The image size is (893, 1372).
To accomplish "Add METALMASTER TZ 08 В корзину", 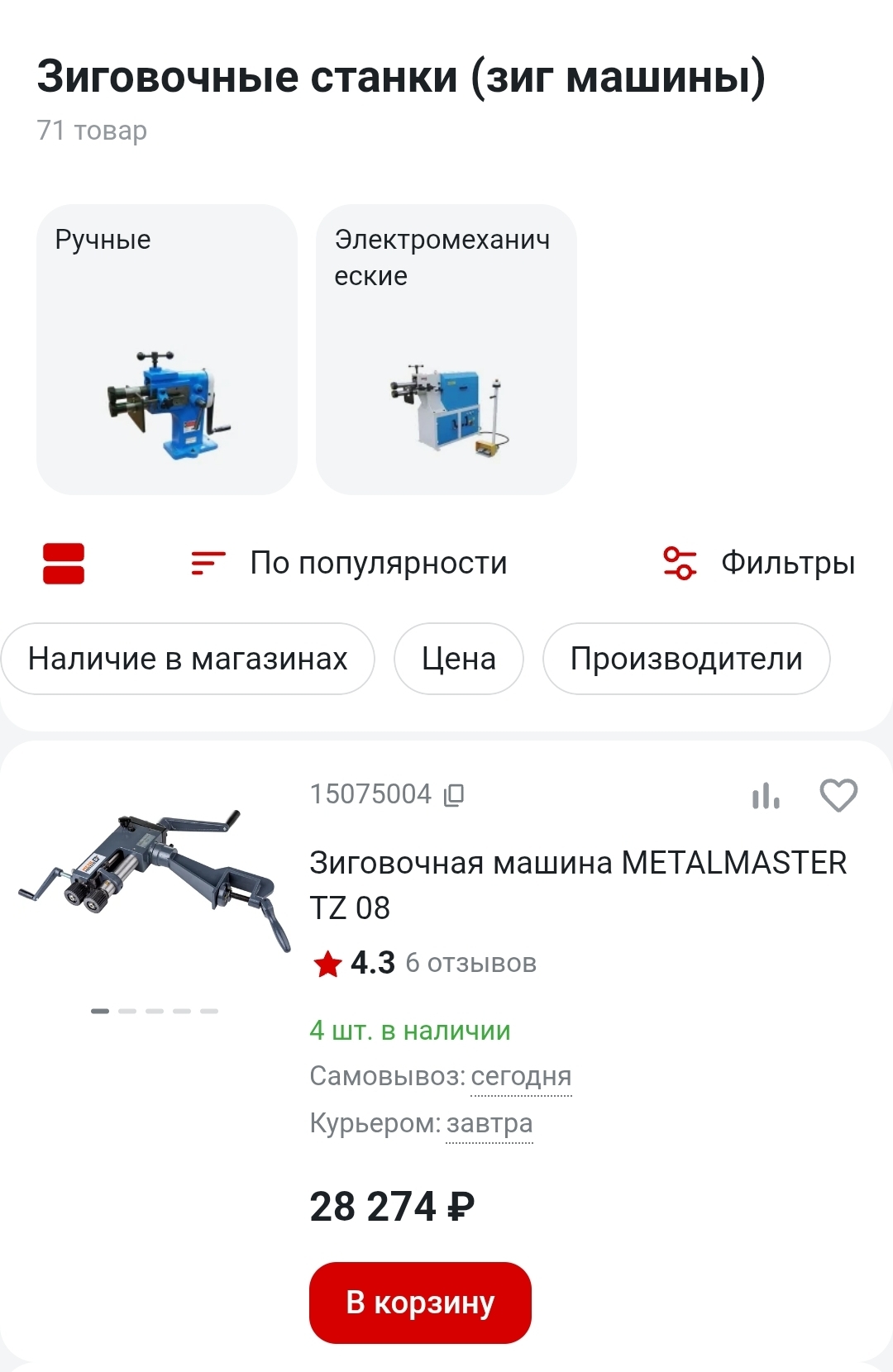I will pyautogui.click(x=420, y=1303).
